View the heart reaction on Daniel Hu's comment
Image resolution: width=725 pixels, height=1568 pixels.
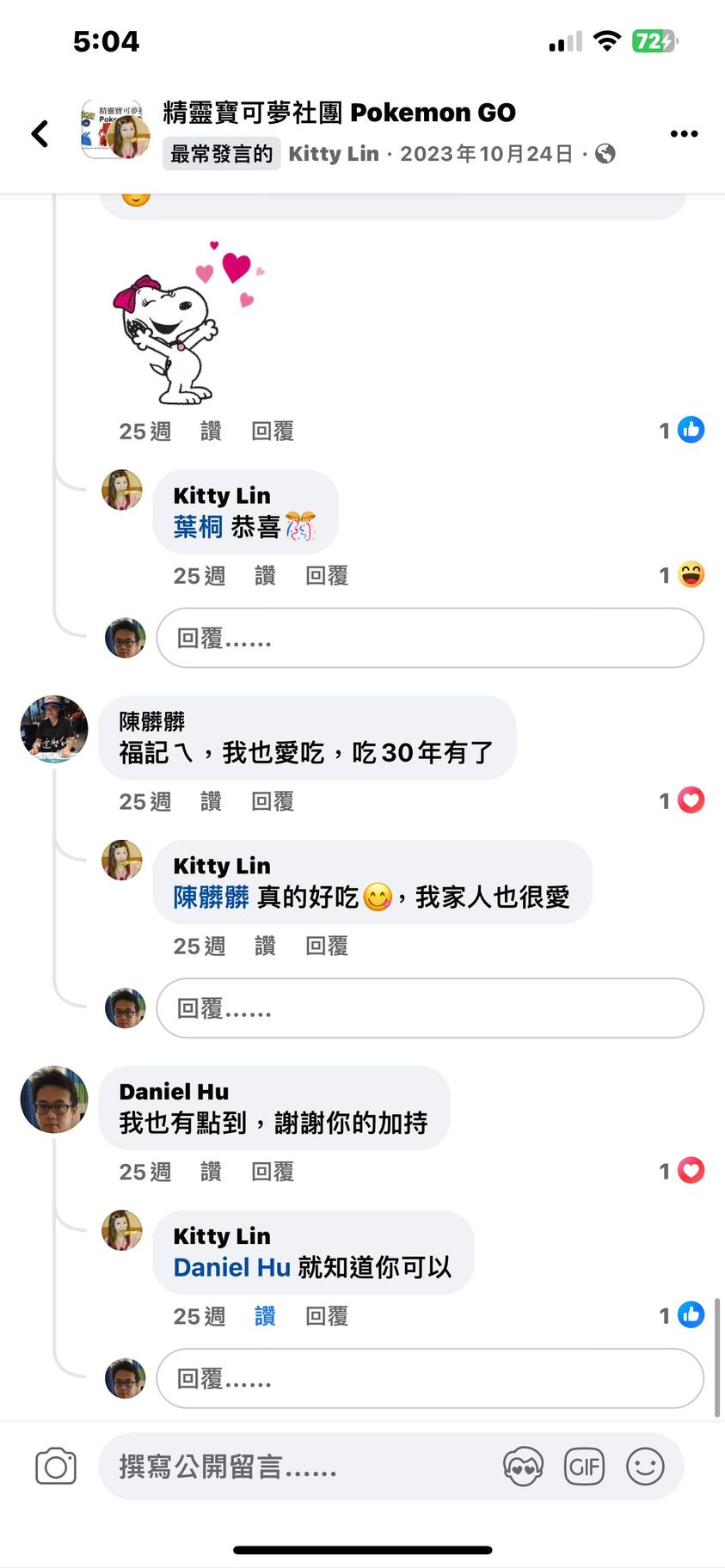pyautogui.click(x=690, y=1171)
